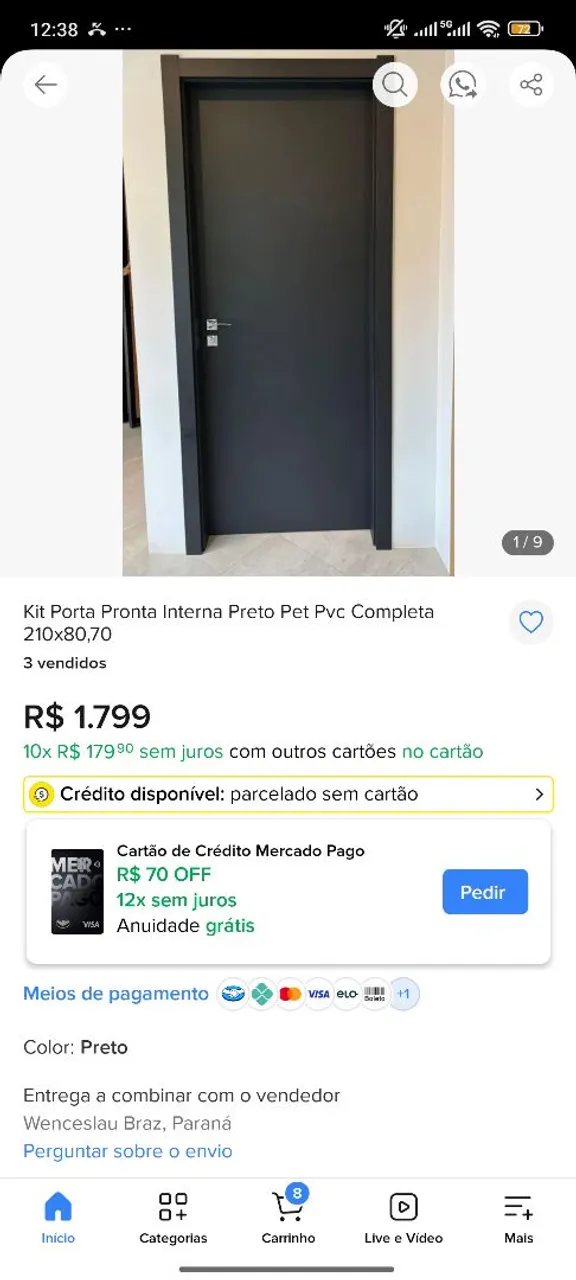Go to the Início tab
The image size is (576, 1280).
[58, 1218]
